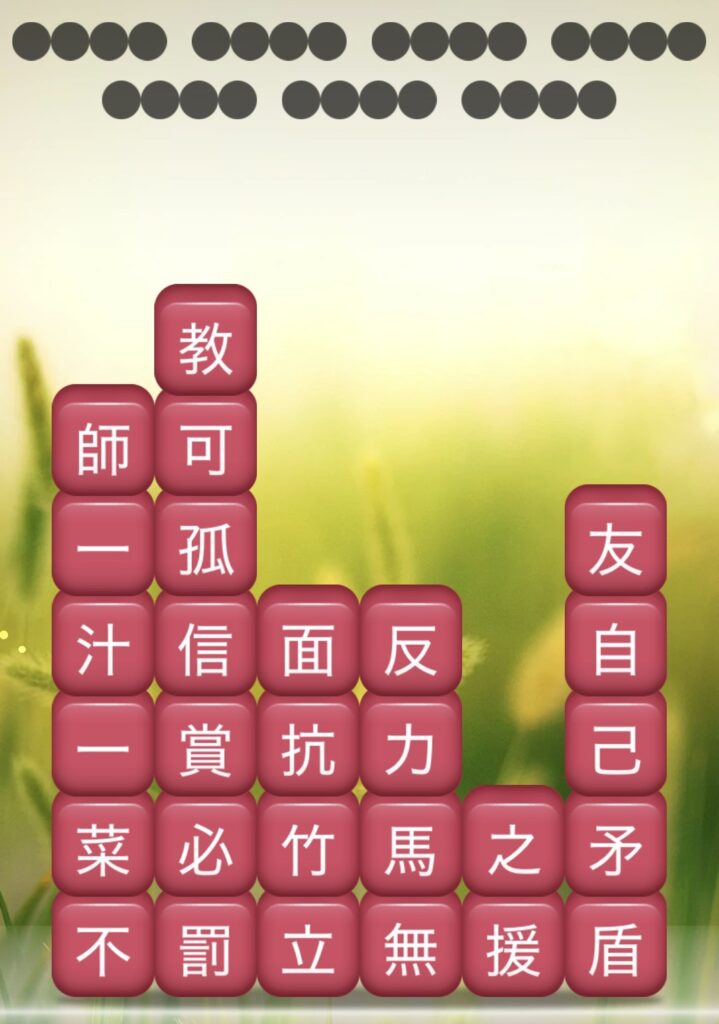Pick the 盾 tile
Screen dimensions: 719x1024
click(615, 951)
